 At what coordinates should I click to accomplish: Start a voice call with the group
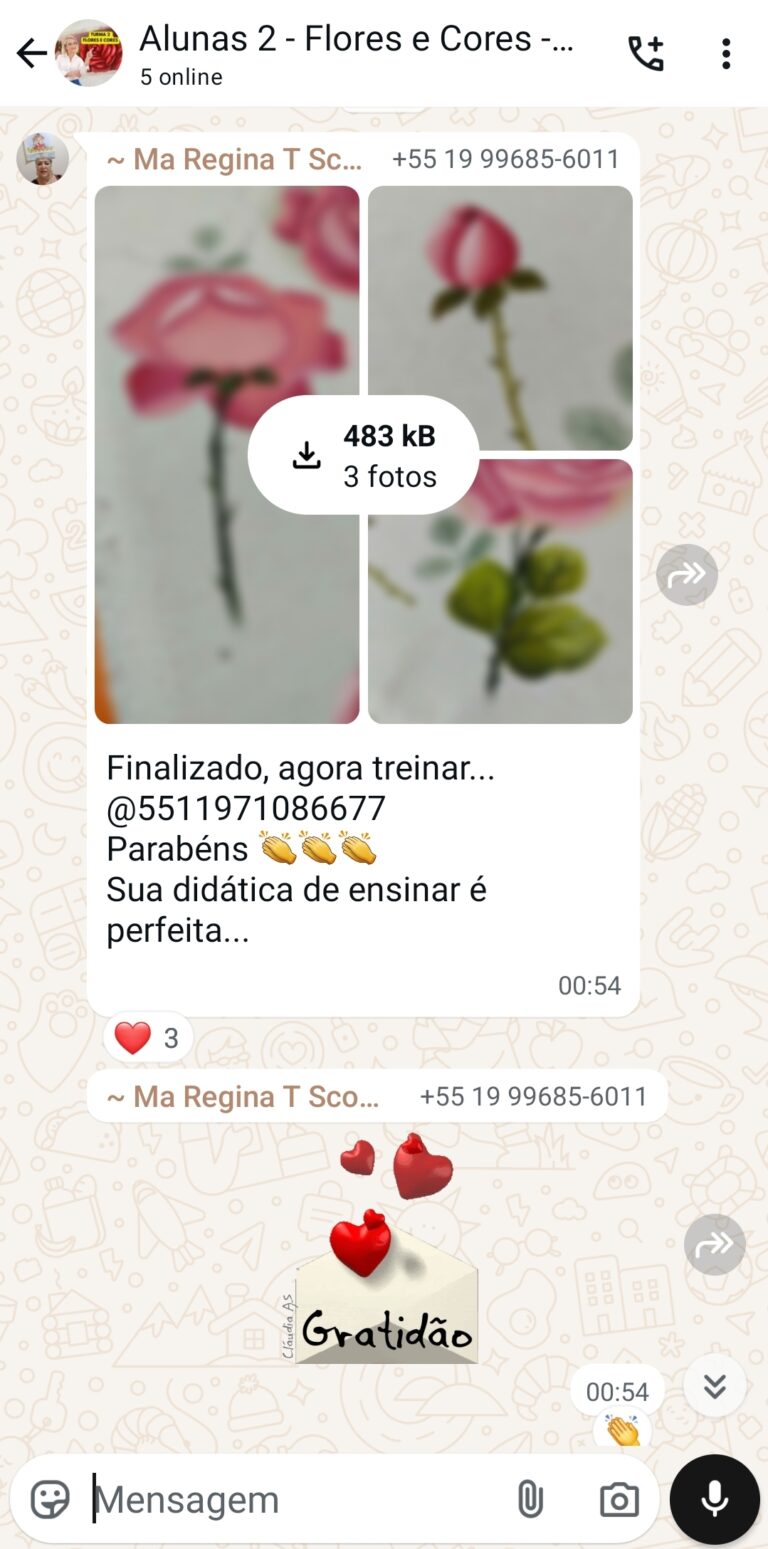644,52
